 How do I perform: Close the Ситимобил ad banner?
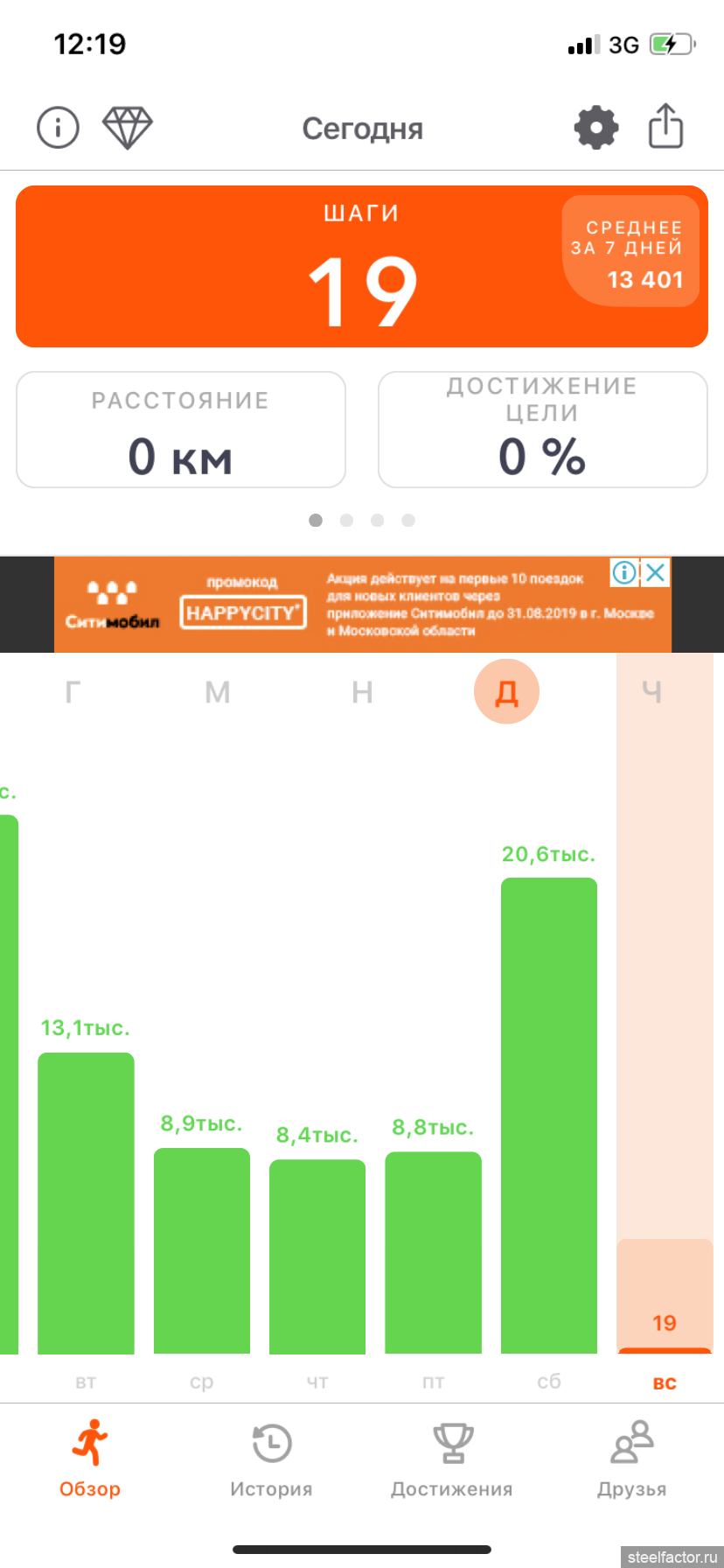pos(656,573)
